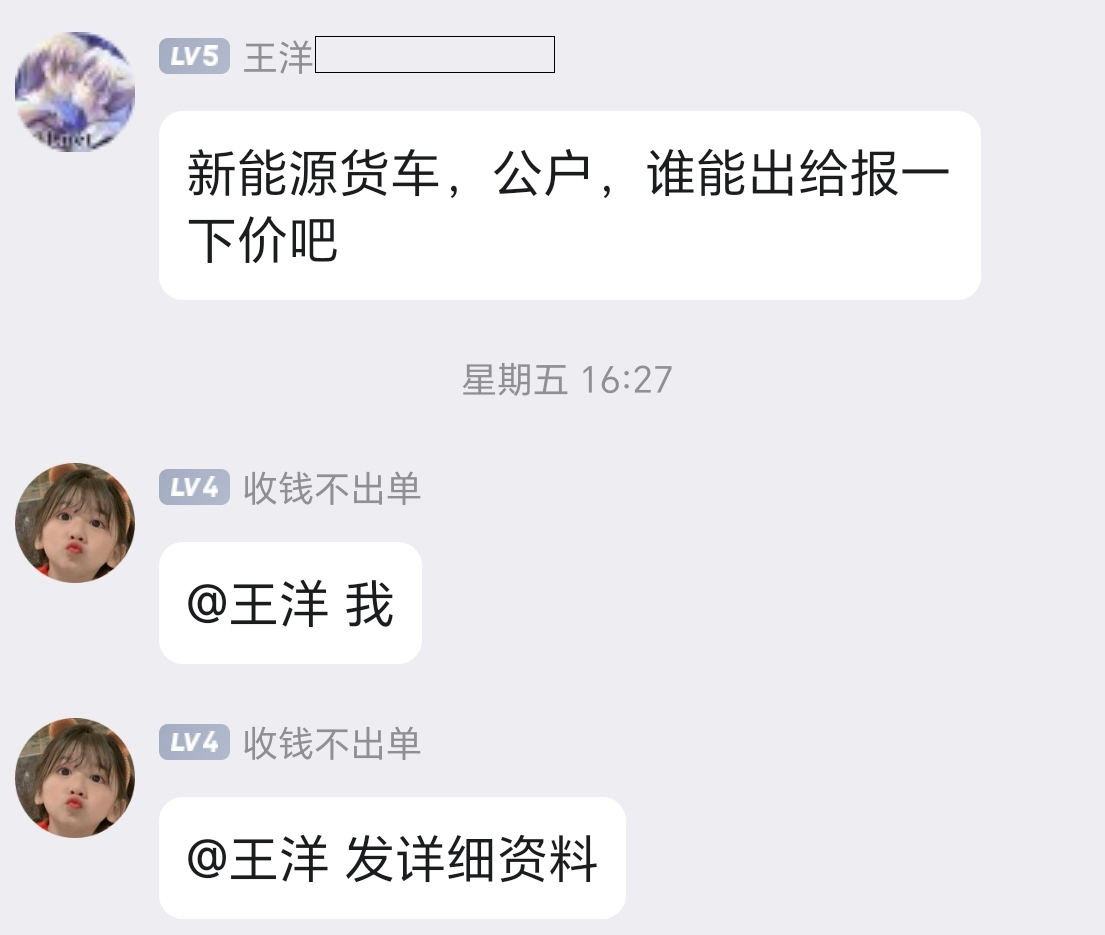Viewport: 1105px width, 935px height.
Task: Open 收钱不出单's avatar beside '@王洋 我' message
Action: [x=75, y=522]
